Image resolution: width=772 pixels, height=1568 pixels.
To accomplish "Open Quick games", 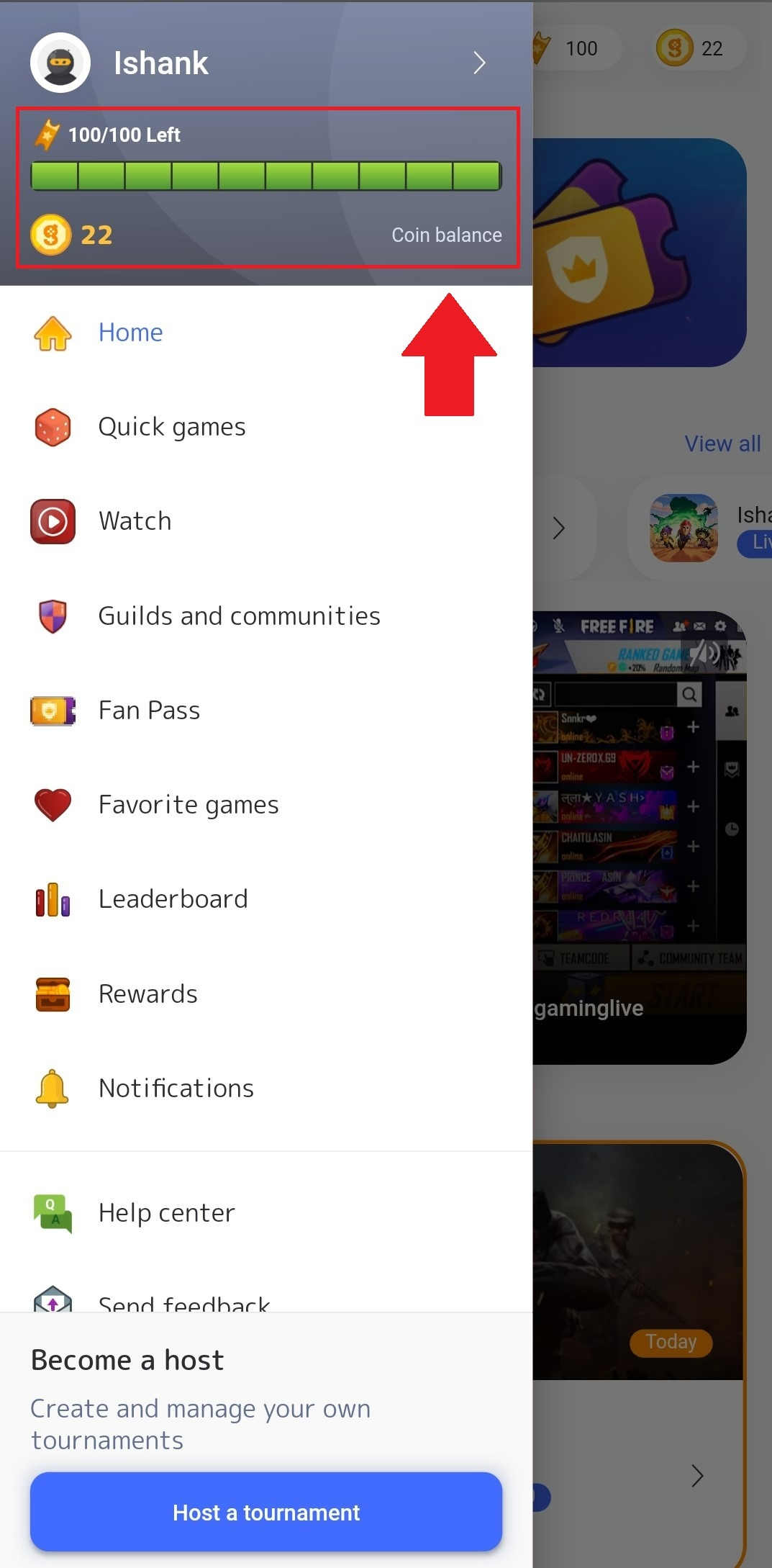I will pyautogui.click(x=171, y=427).
